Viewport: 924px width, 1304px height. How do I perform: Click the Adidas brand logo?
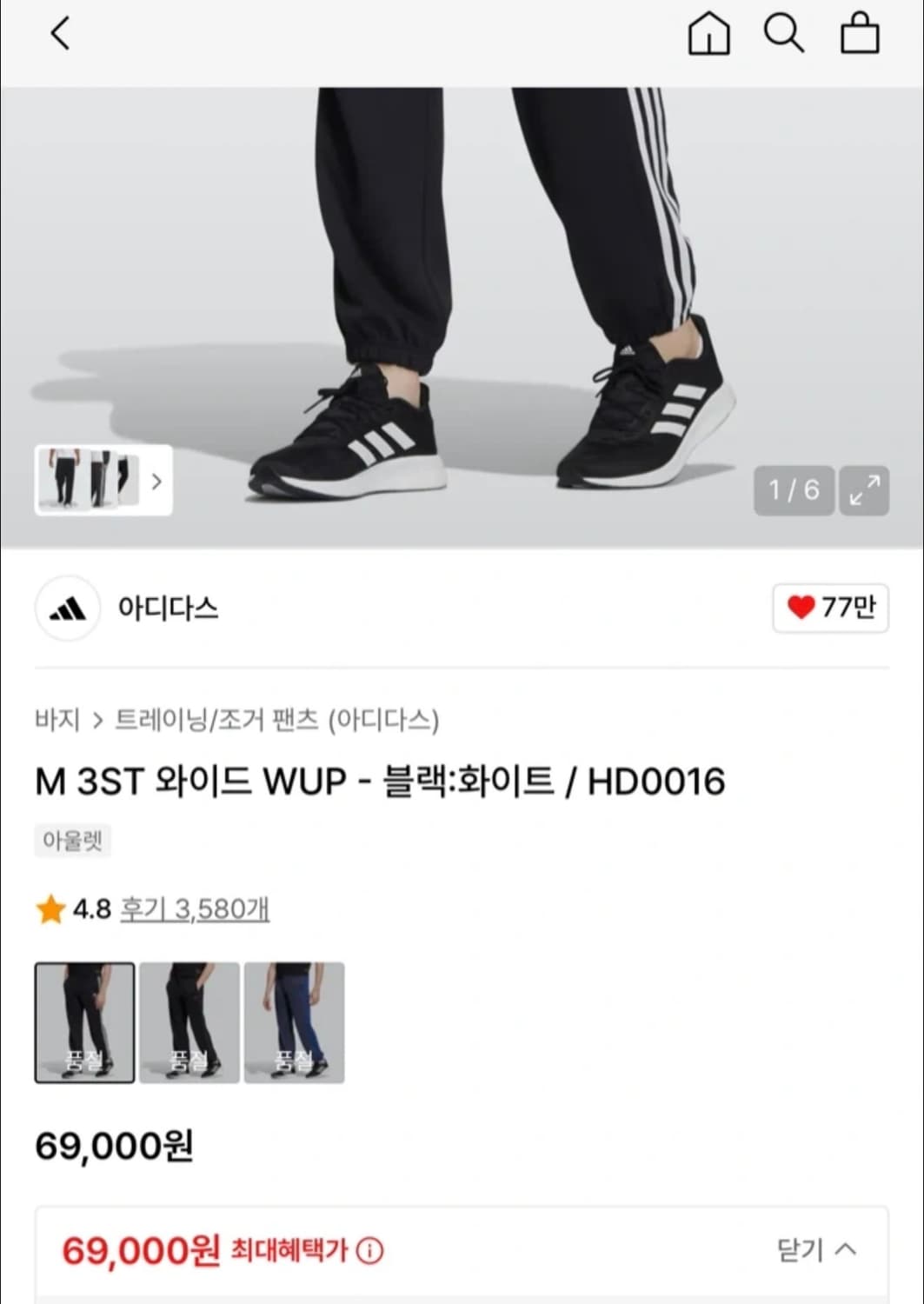click(x=67, y=609)
